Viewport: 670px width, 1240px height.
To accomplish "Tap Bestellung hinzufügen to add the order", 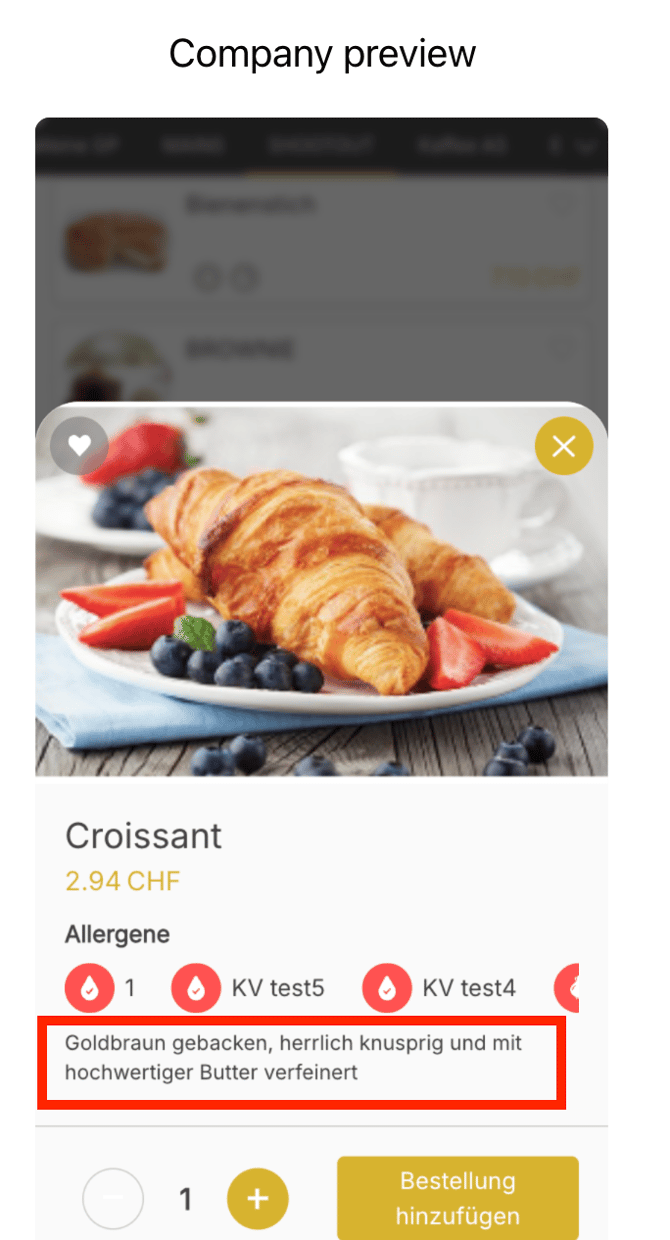I will (x=458, y=1198).
